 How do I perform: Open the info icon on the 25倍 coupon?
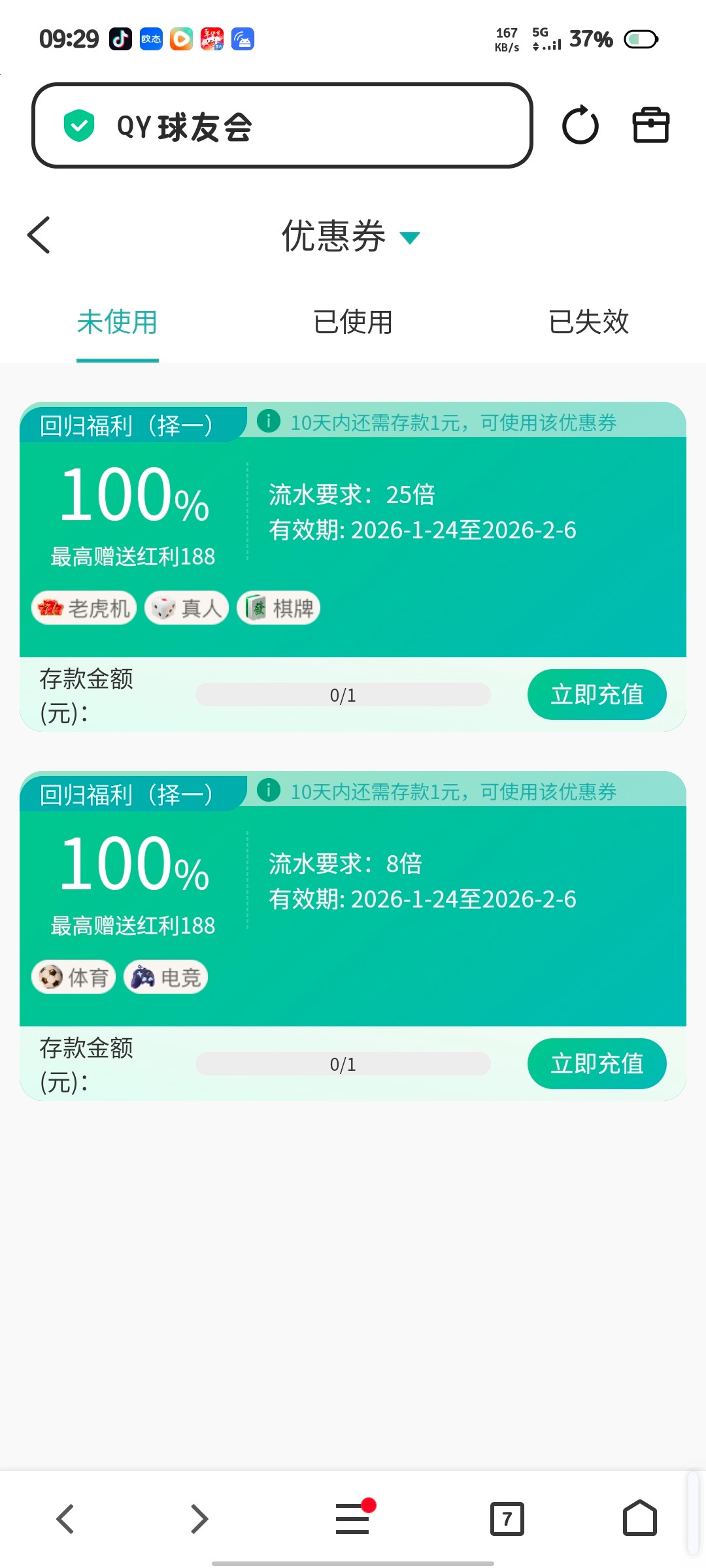(x=269, y=421)
